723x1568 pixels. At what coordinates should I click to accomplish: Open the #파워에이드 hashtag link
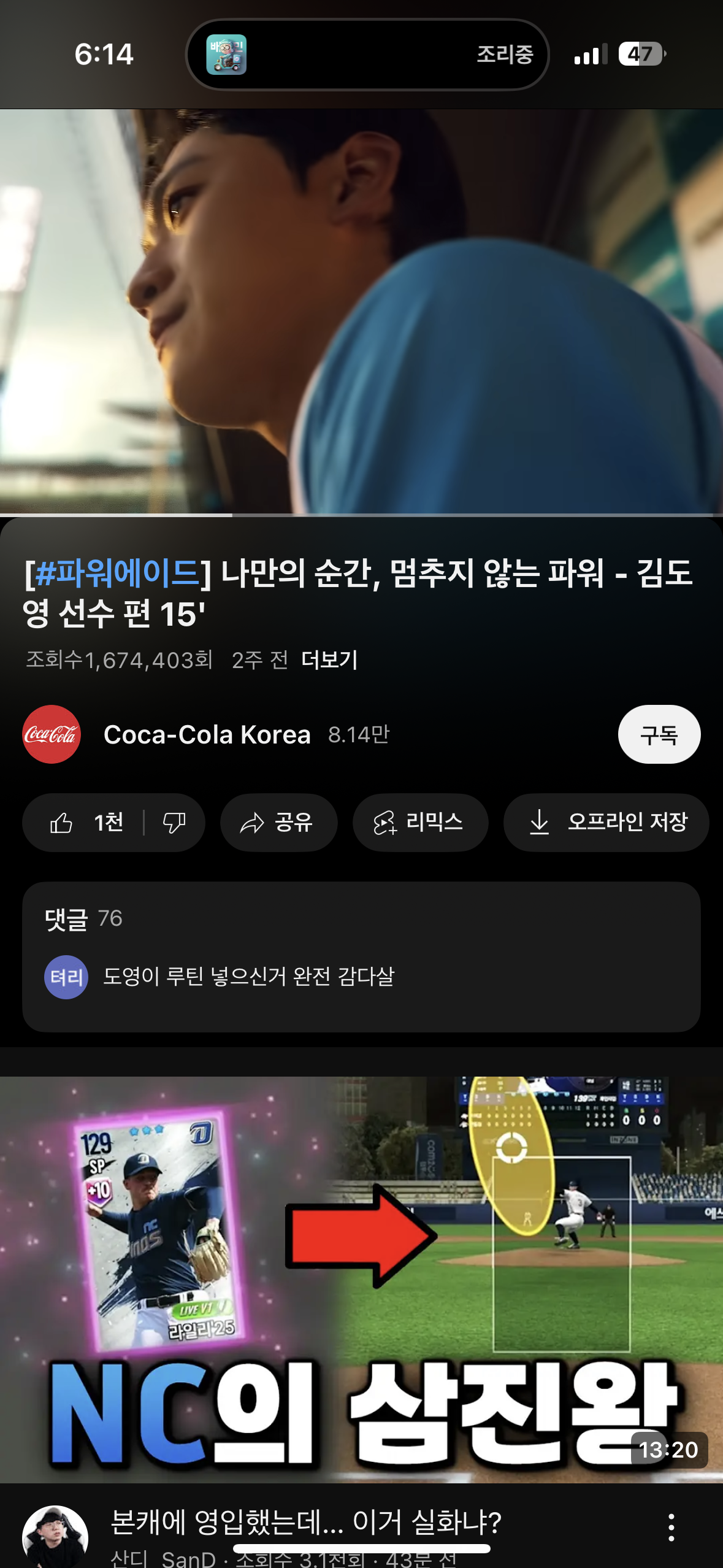pos(117,574)
